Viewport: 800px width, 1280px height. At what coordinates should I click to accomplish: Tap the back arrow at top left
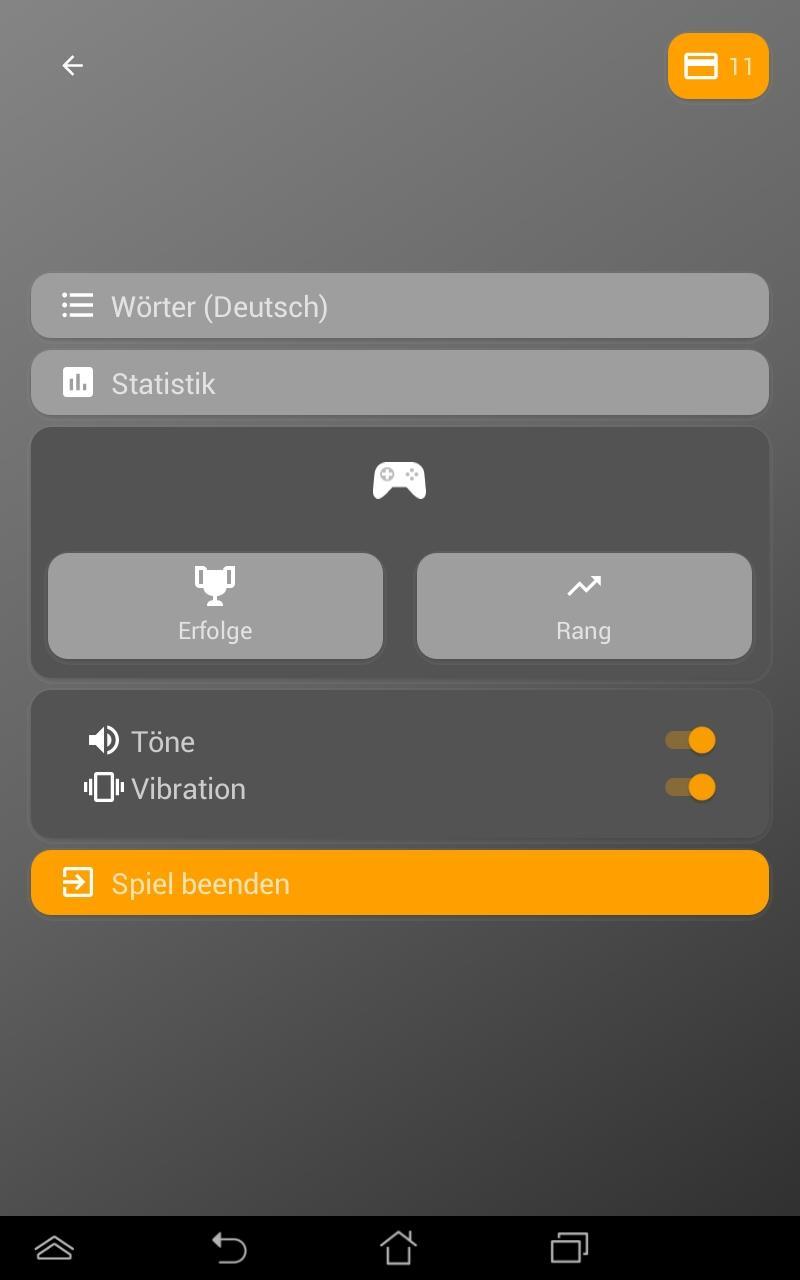(x=72, y=65)
